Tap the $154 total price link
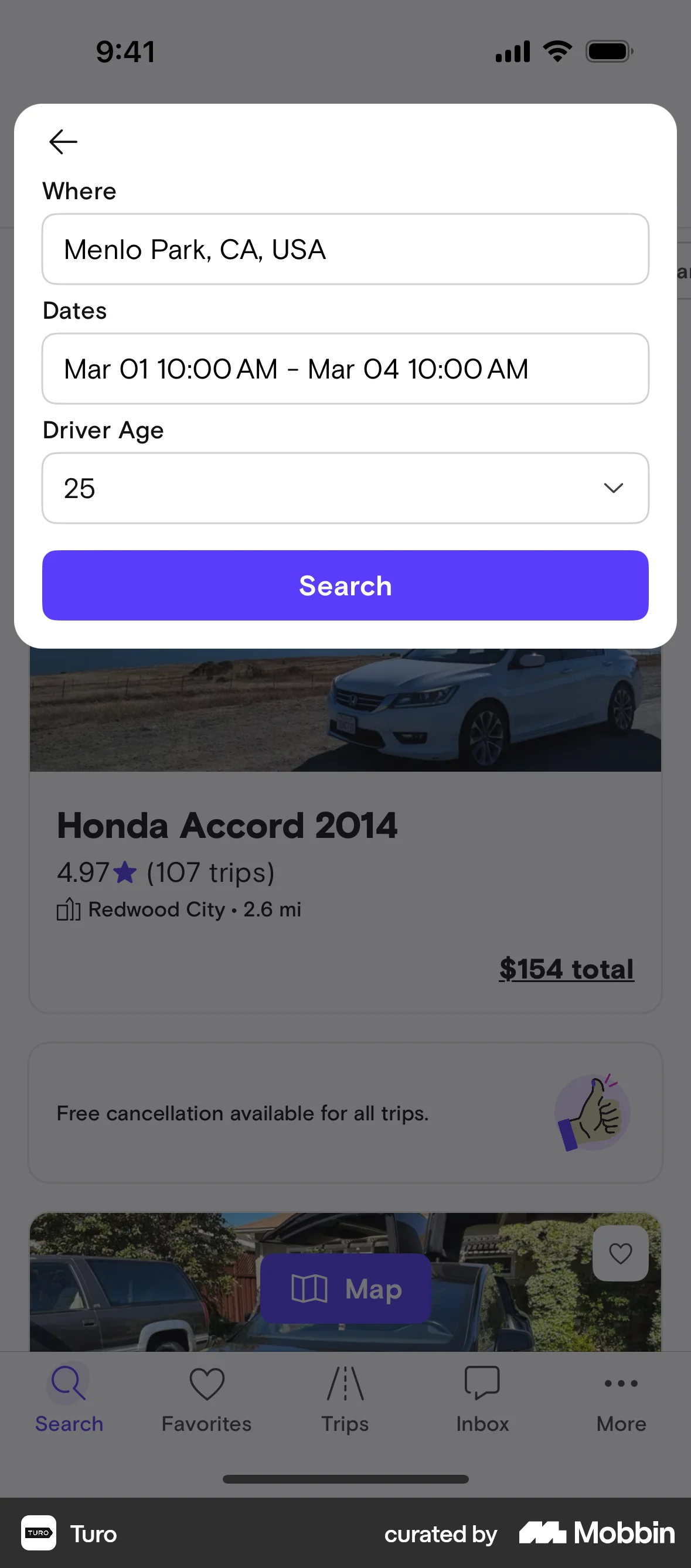The width and height of the screenshot is (691, 1568). coord(566,969)
